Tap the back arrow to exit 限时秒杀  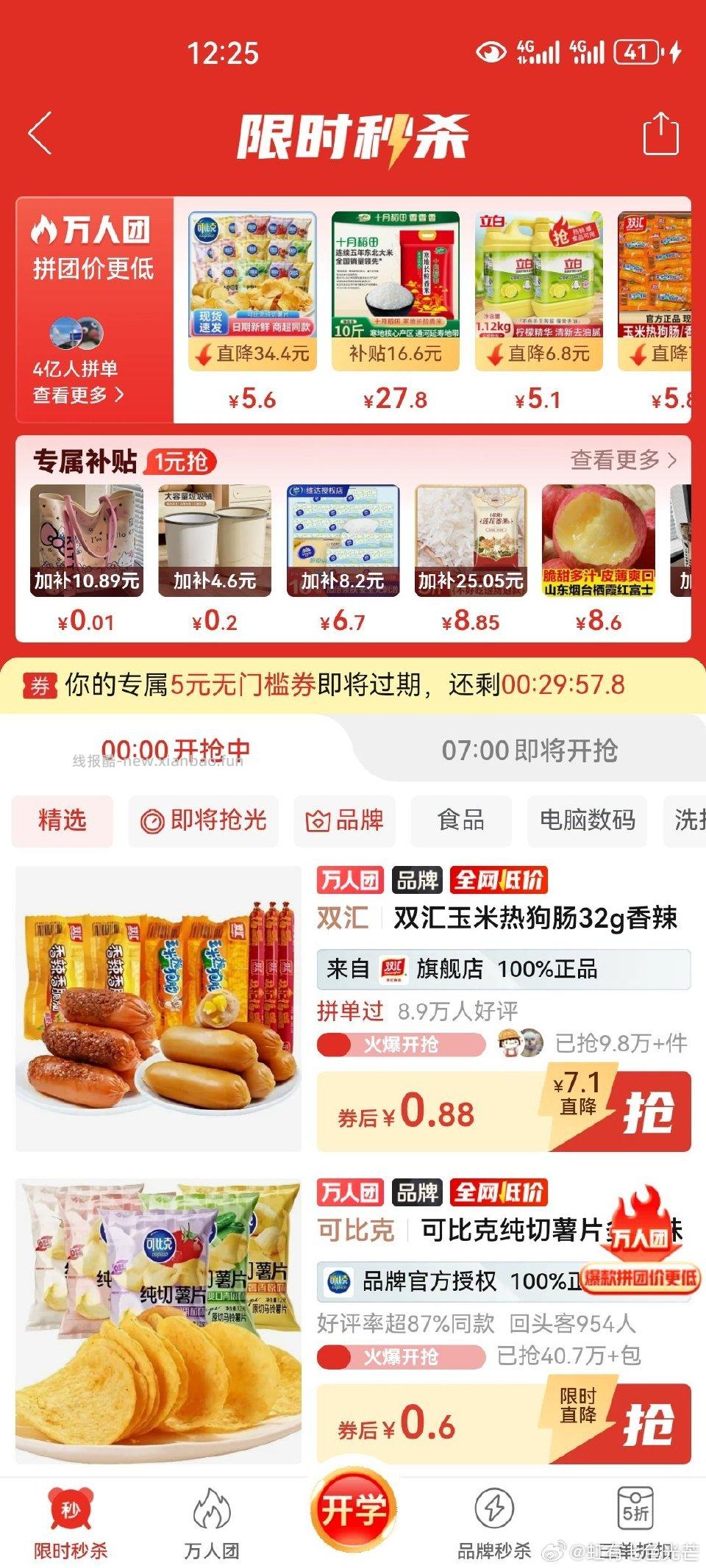(x=40, y=134)
